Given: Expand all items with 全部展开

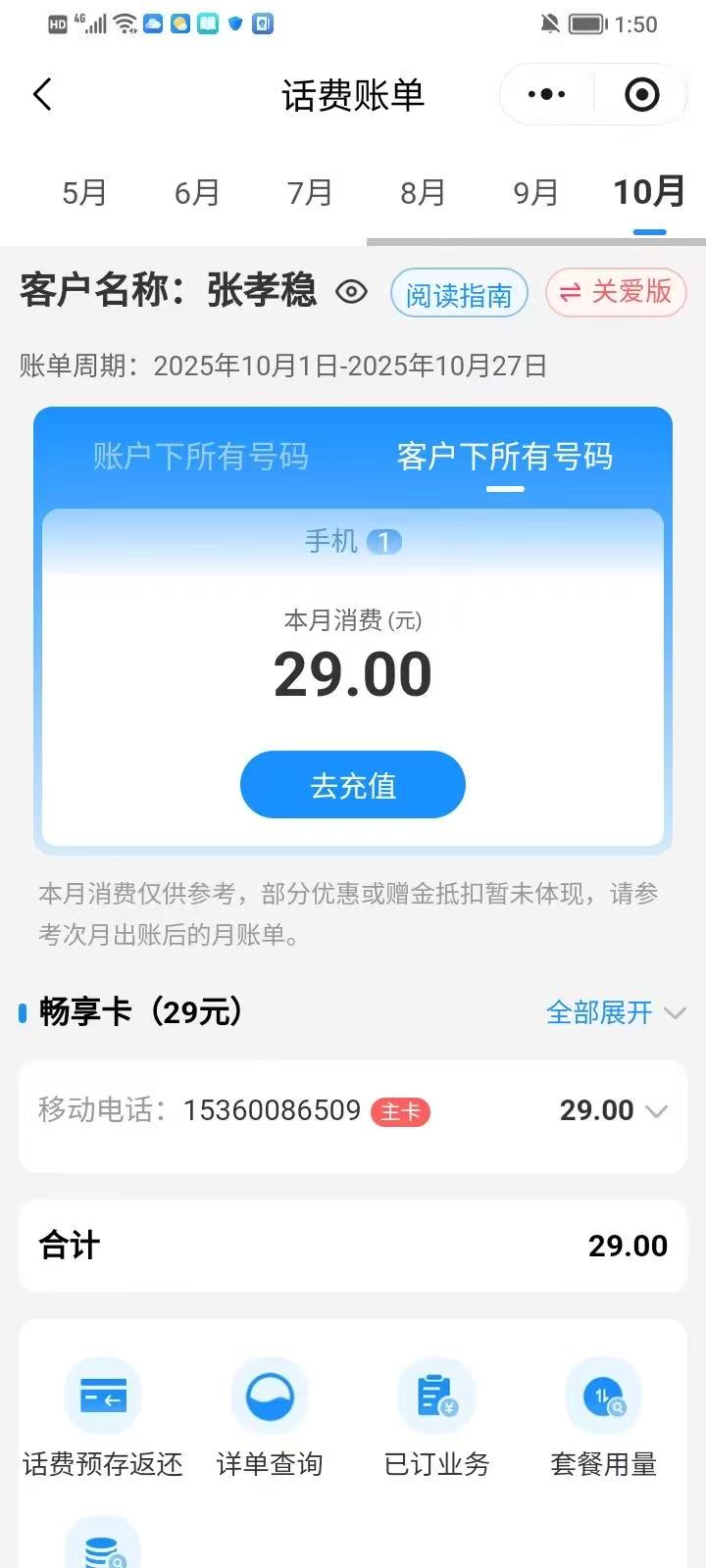Looking at the screenshot, I should [x=615, y=1012].
